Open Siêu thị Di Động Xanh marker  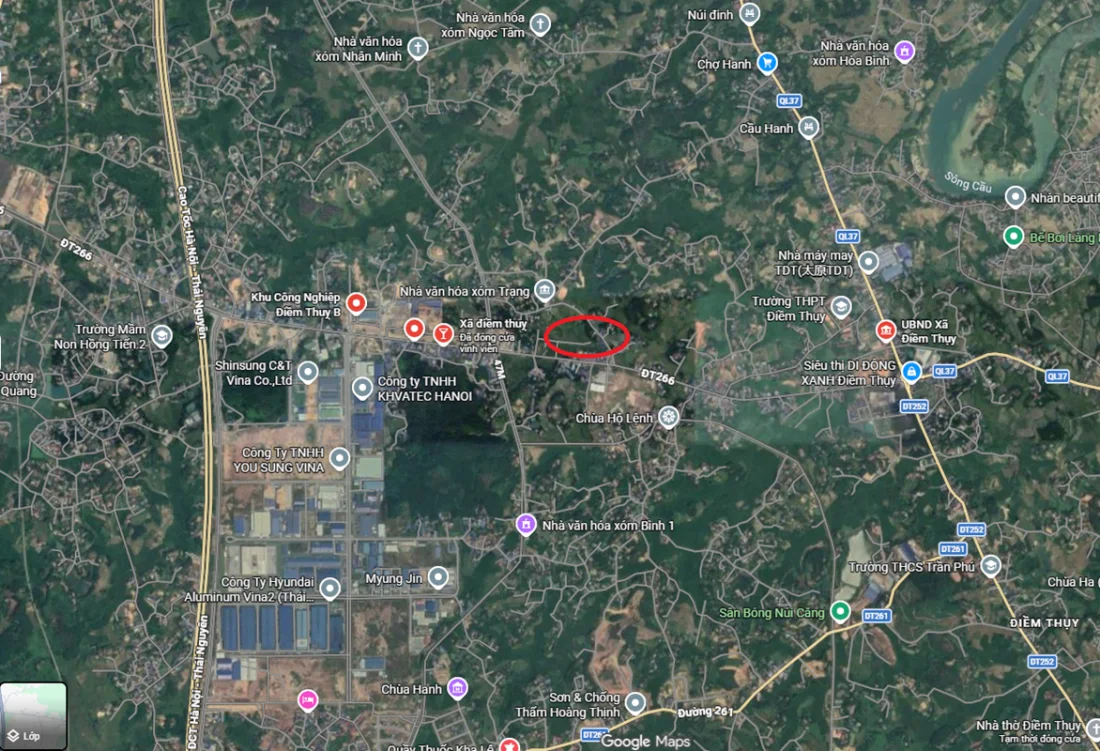click(x=911, y=372)
